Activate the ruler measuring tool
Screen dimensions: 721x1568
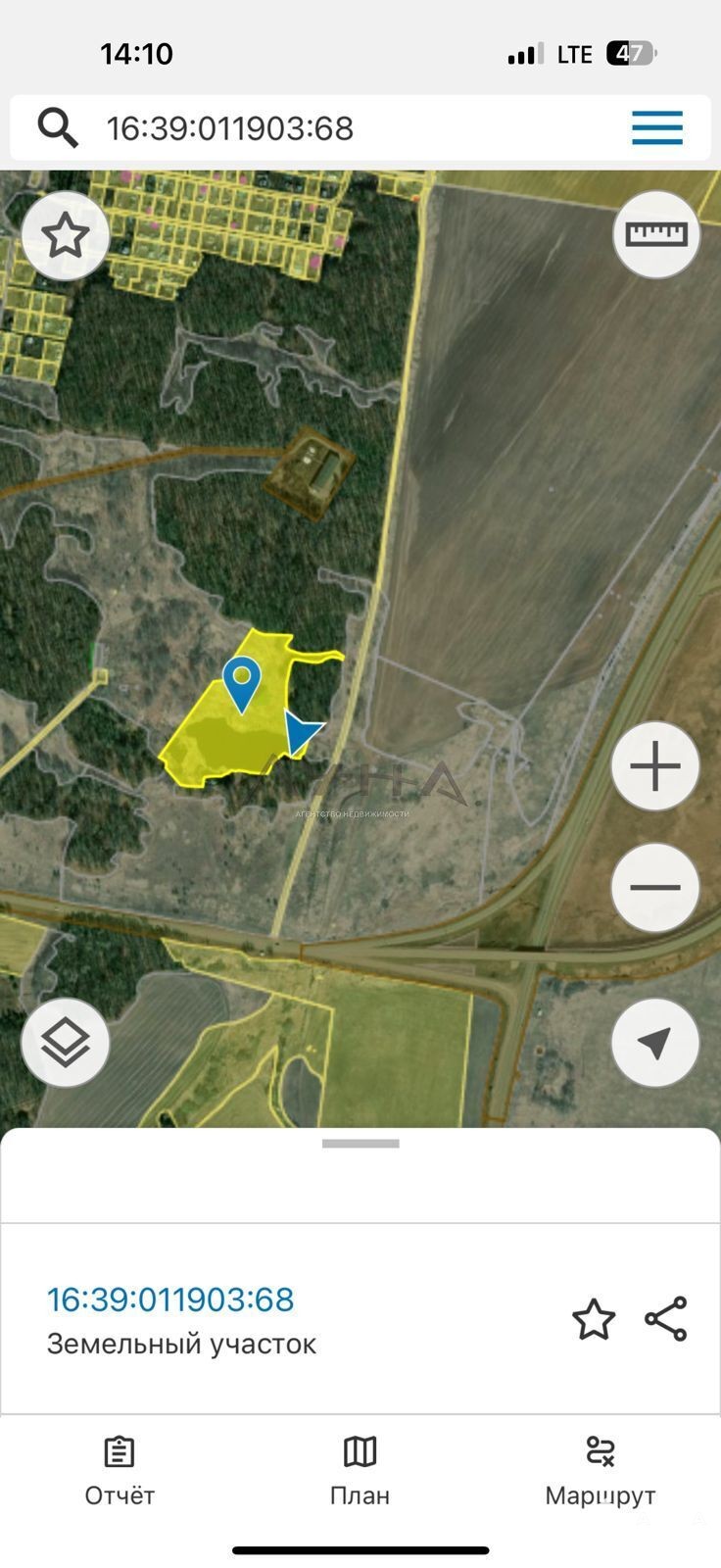(x=656, y=234)
